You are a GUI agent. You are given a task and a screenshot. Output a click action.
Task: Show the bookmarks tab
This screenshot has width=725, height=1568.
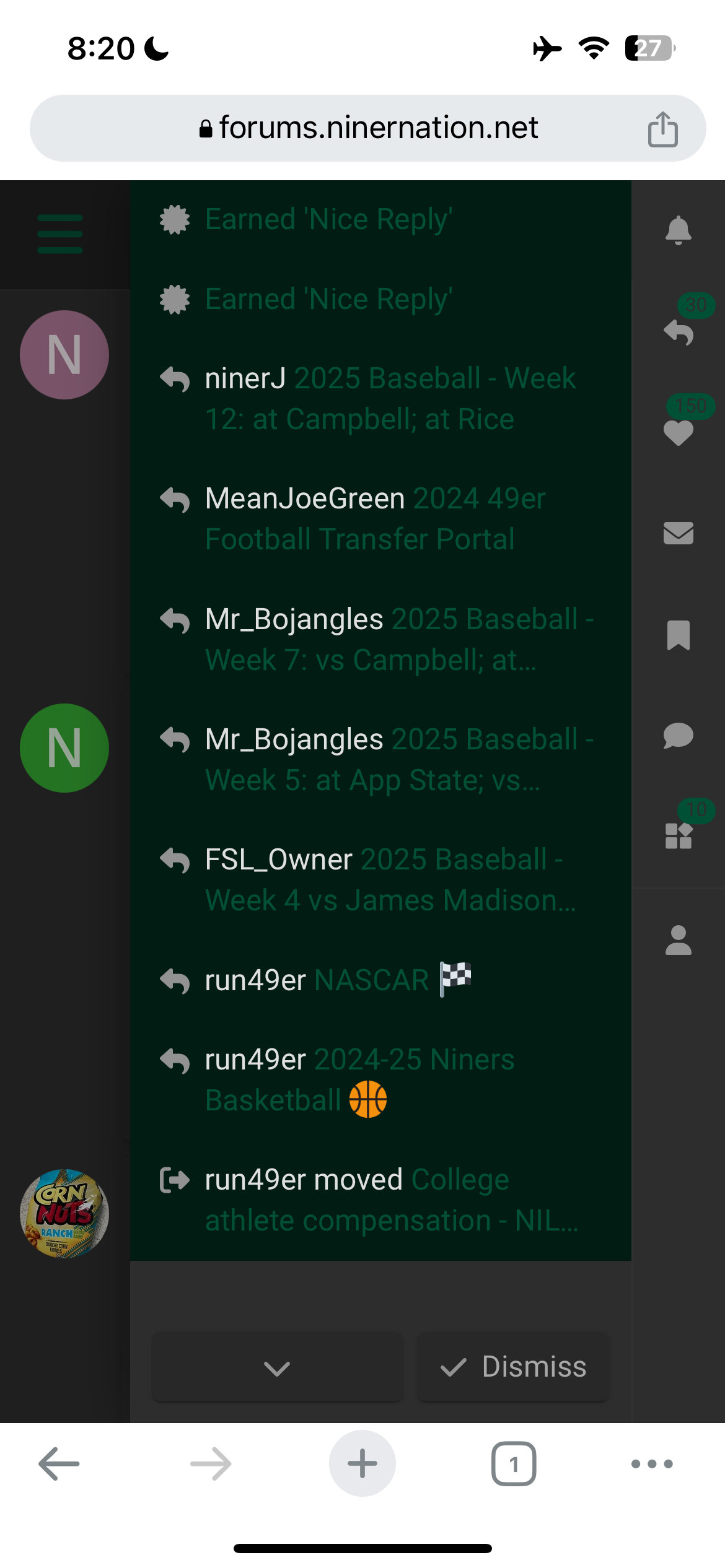[678, 635]
